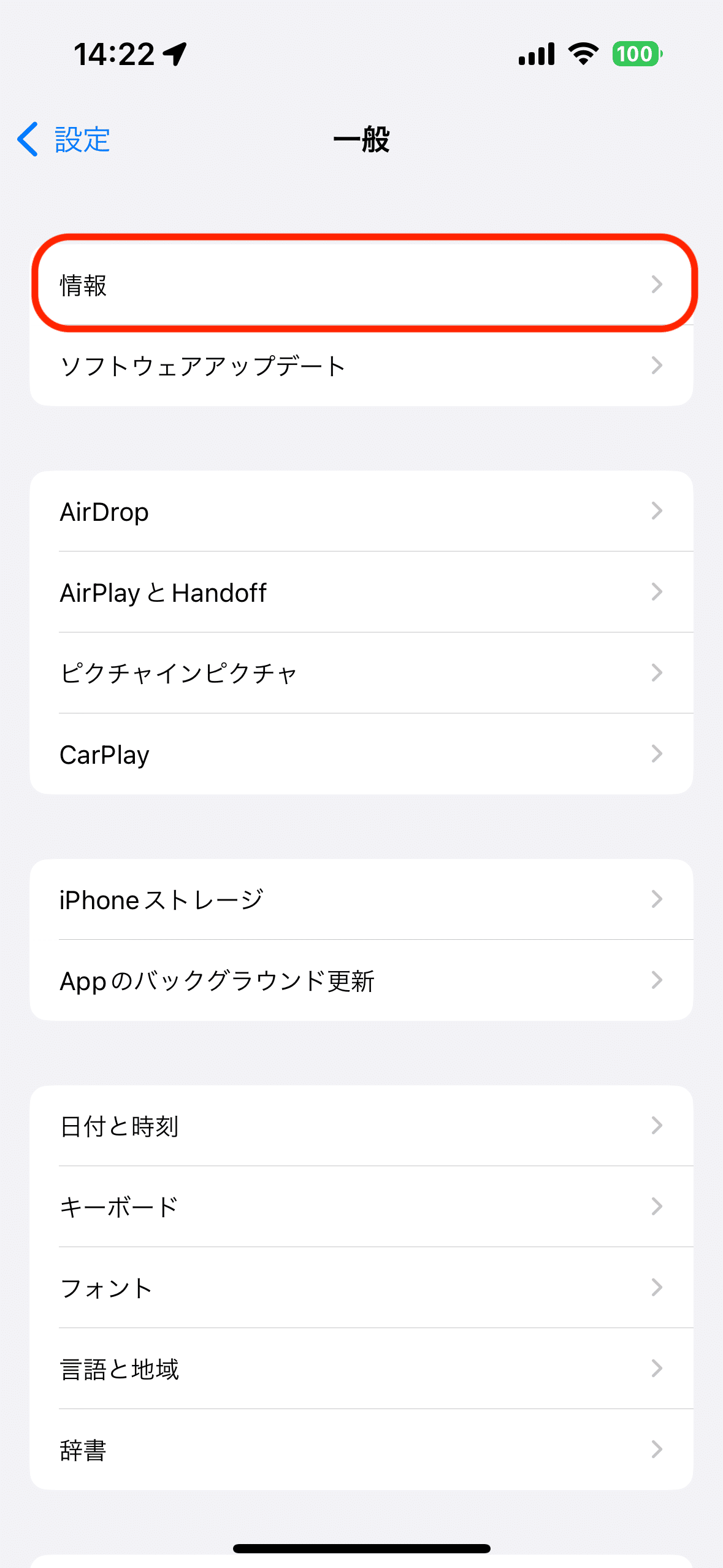This screenshot has height=1568, width=723.
Task: Tap the green battery indicator showing 100
Action: (x=635, y=54)
